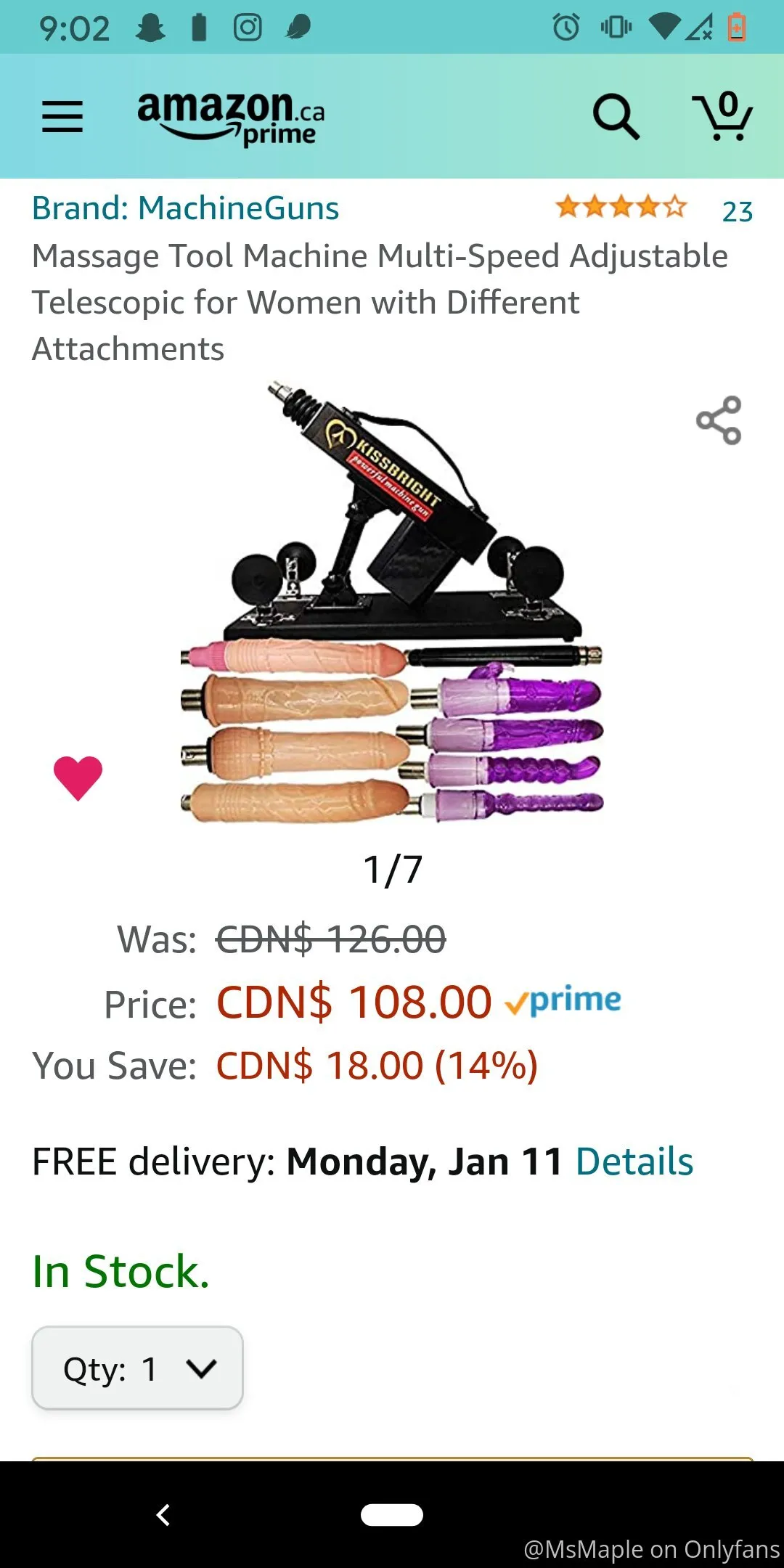Open the search icon
The width and height of the screenshot is (784, 1568).
(x=616, y=116)
